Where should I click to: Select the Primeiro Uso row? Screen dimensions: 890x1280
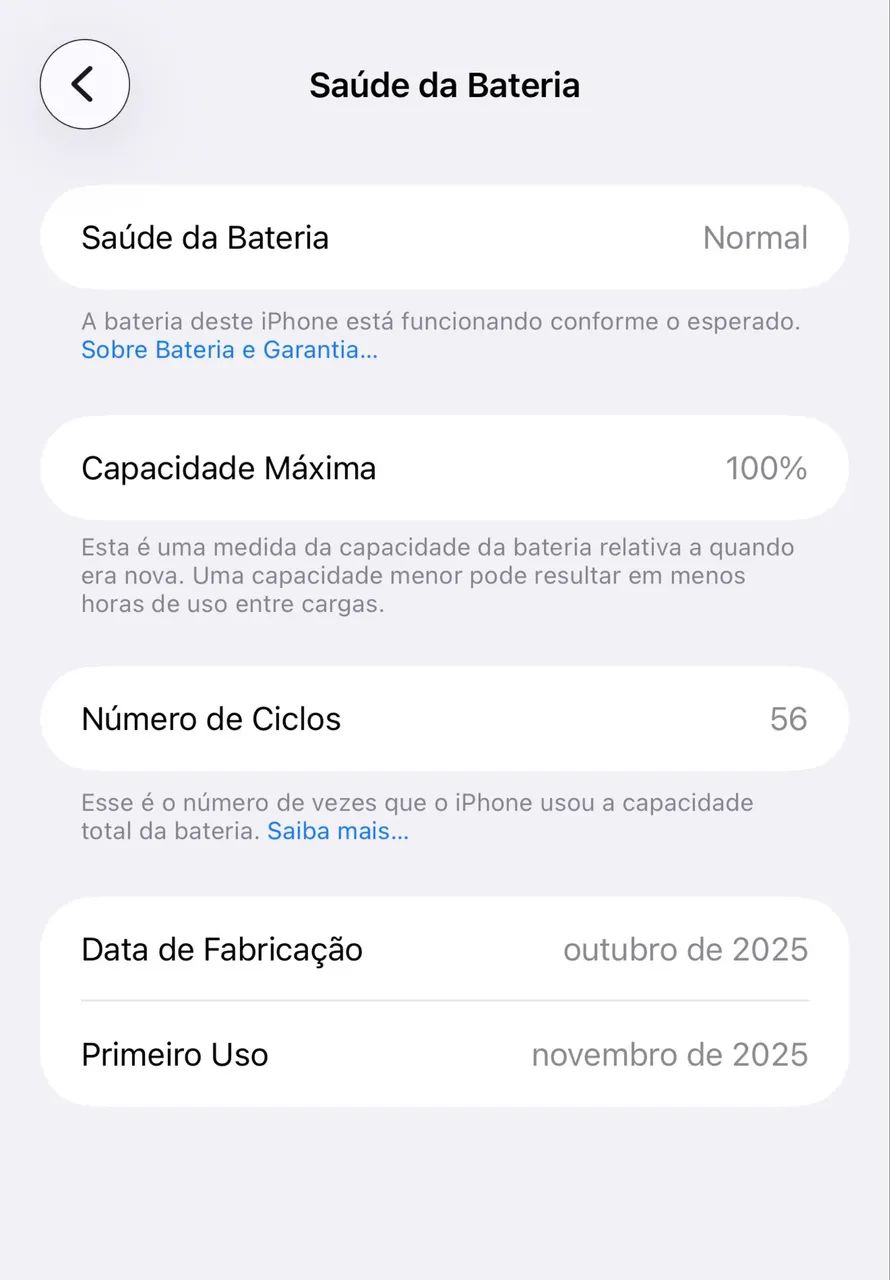tap(445, 1054)
